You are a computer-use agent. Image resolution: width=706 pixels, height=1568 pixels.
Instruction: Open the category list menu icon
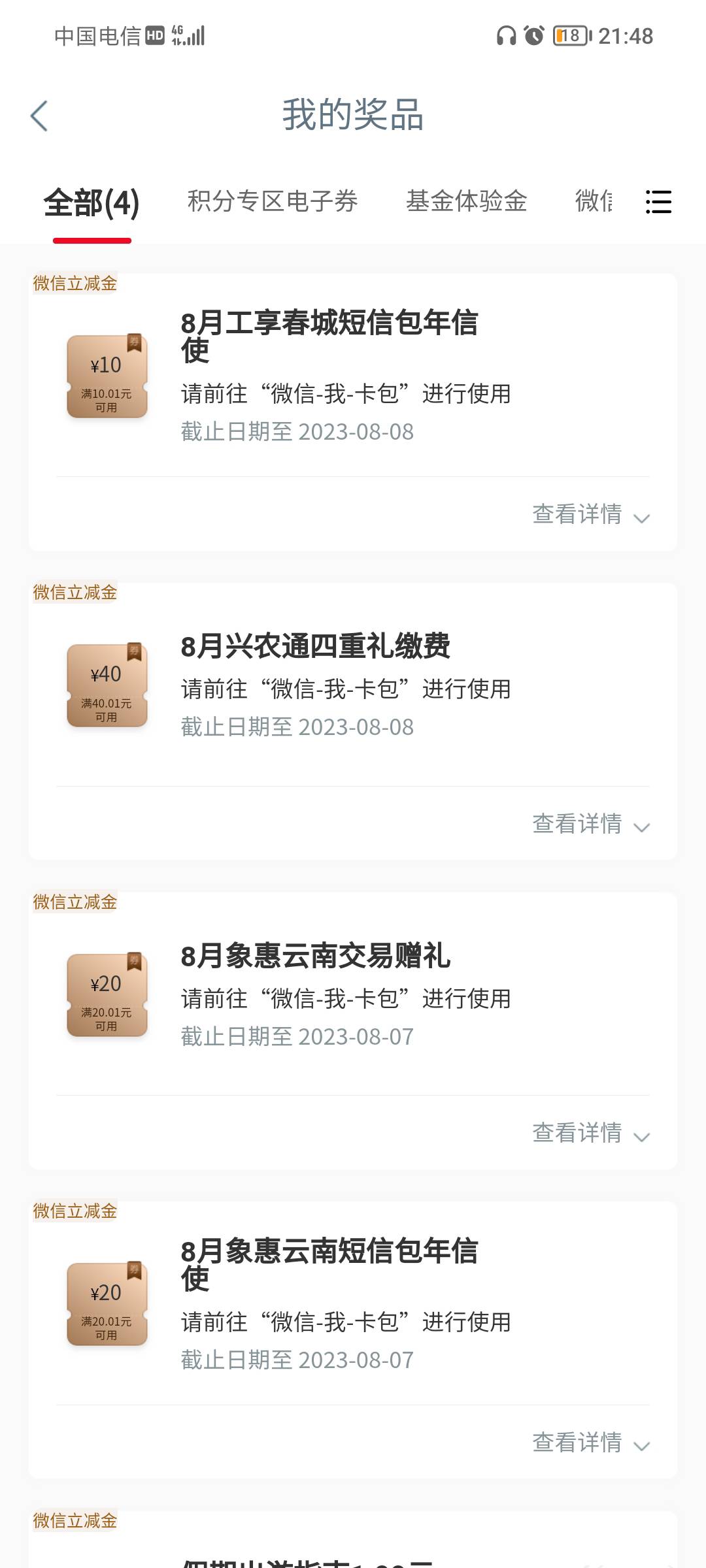pos(658,202)
